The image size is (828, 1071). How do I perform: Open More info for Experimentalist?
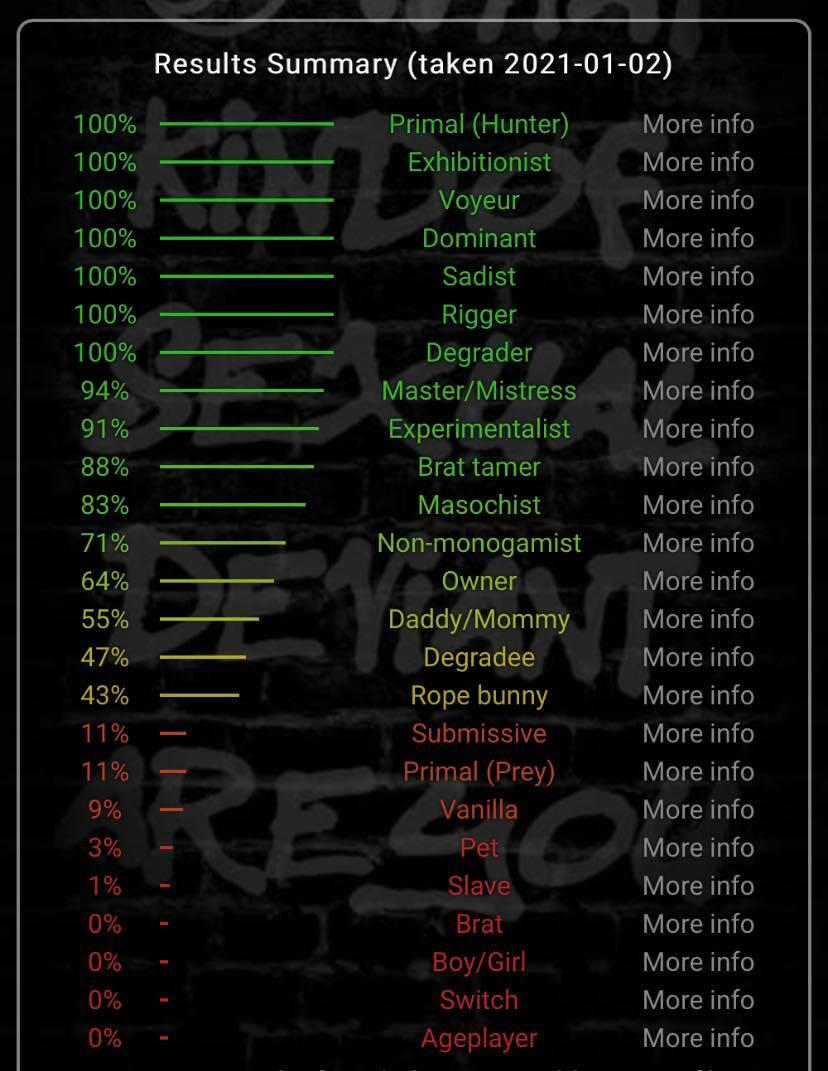point(698,429)
